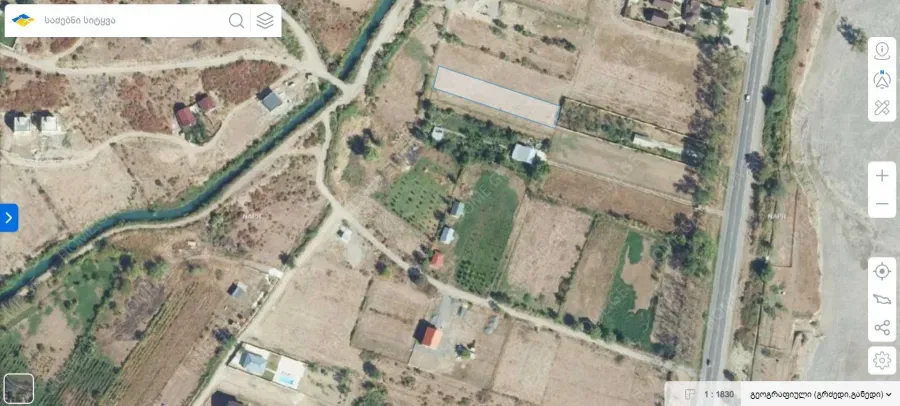Expand the left side panel arrow
The height and width of the screenshot is (406, 900).
coord(8,217)
